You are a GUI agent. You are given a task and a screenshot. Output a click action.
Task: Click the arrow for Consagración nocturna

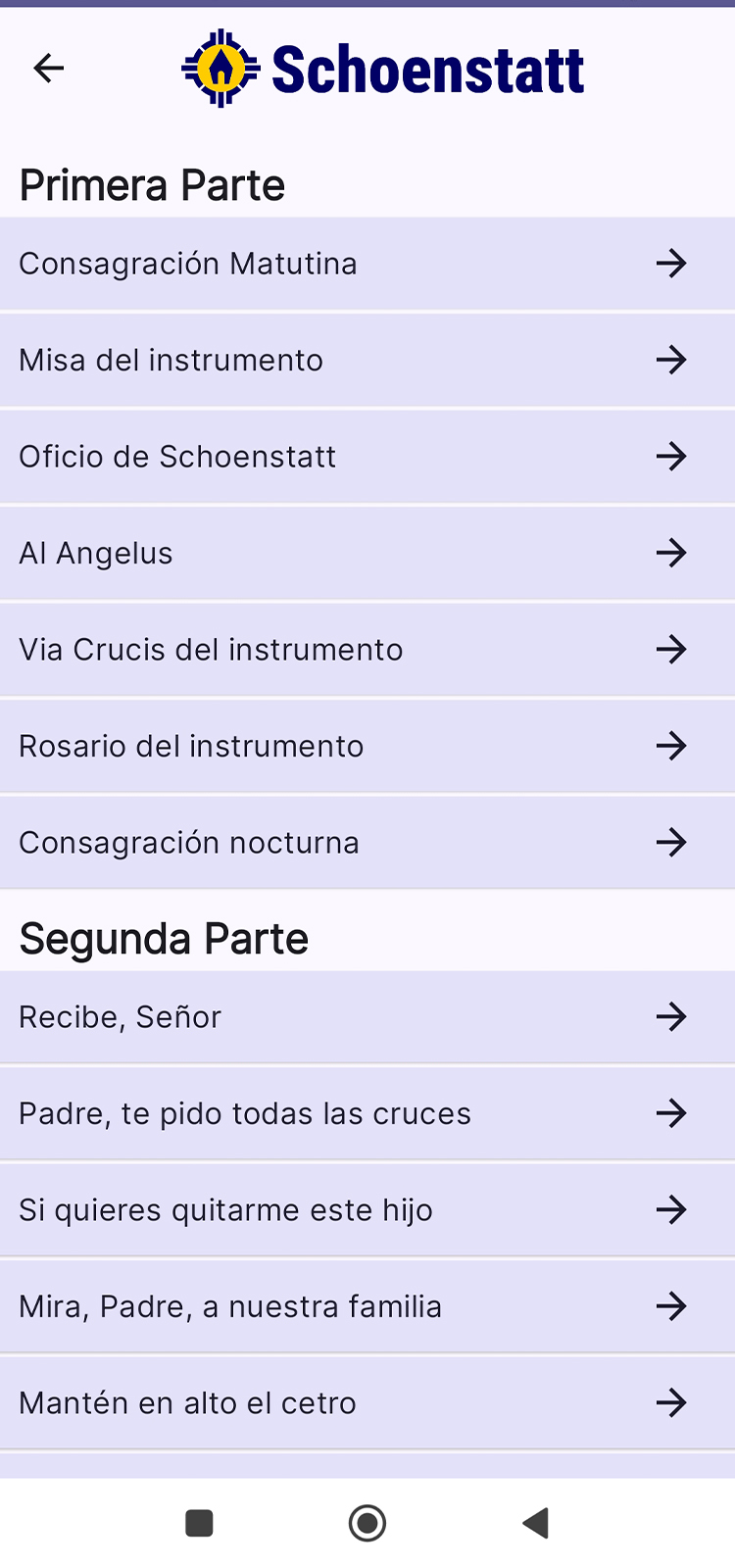click(x=671, y=842)
